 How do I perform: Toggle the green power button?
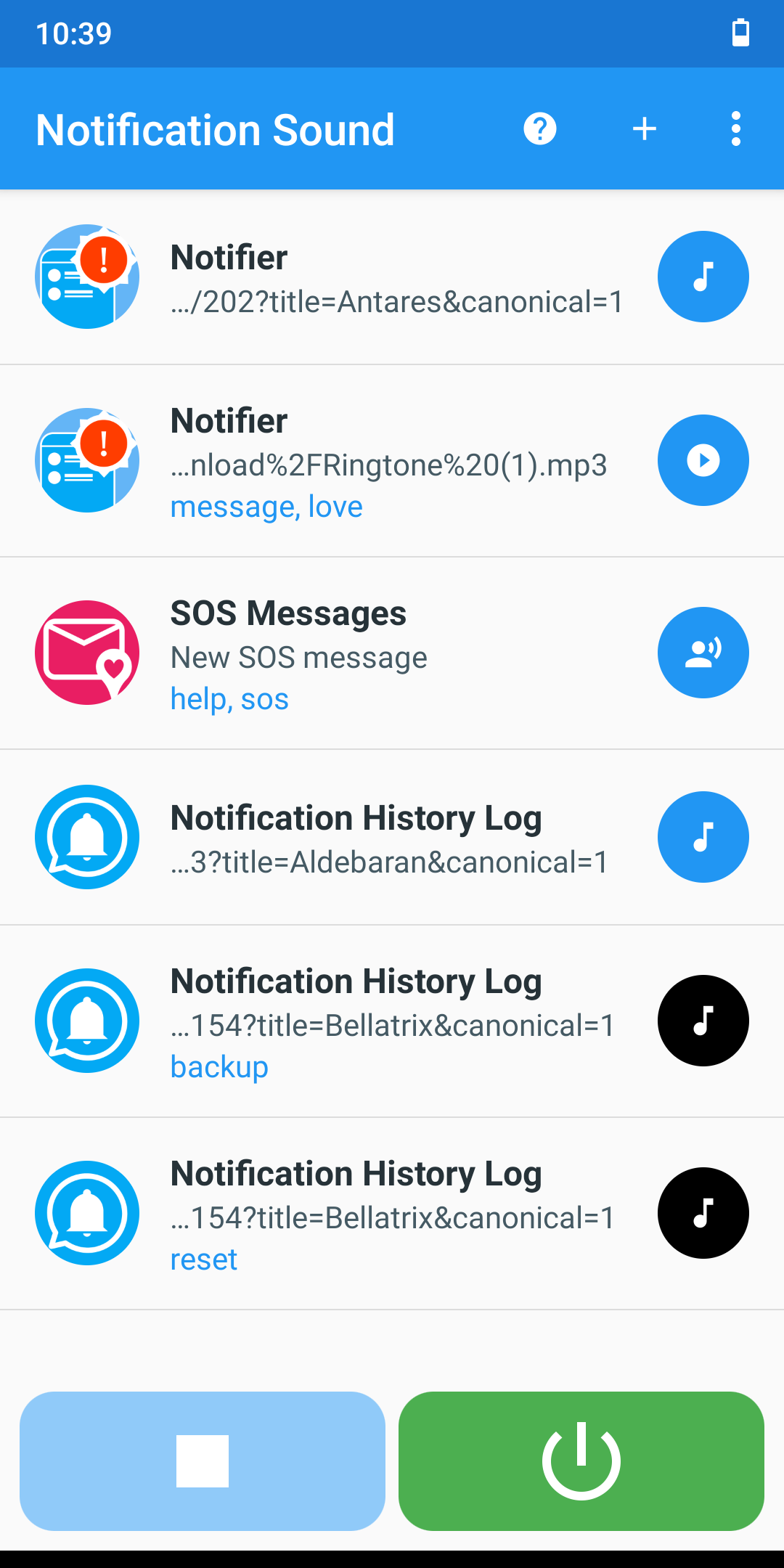(x=581, y=1461)
